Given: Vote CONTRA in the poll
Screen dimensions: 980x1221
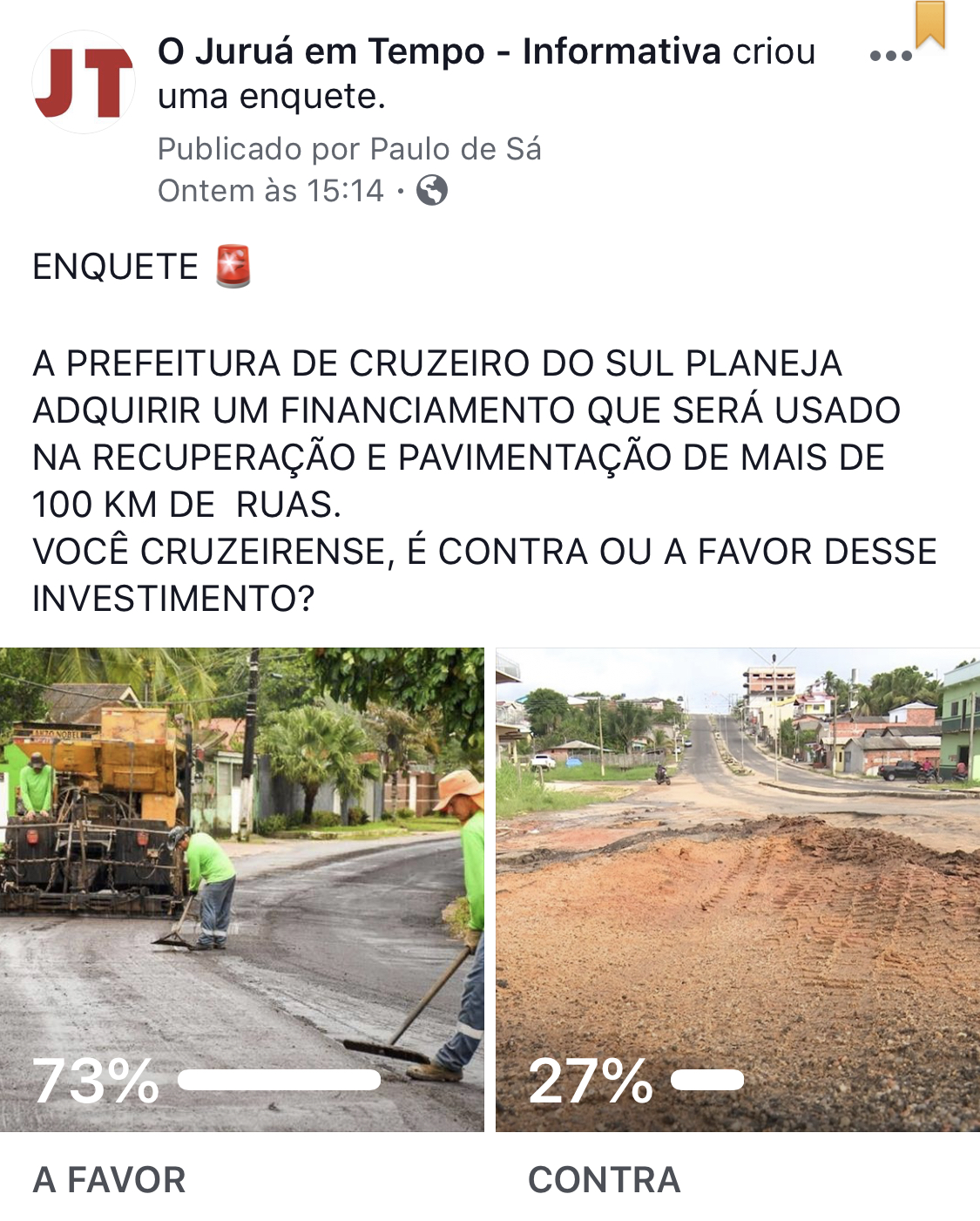Looking at the screenshot, I should point(737,889).
